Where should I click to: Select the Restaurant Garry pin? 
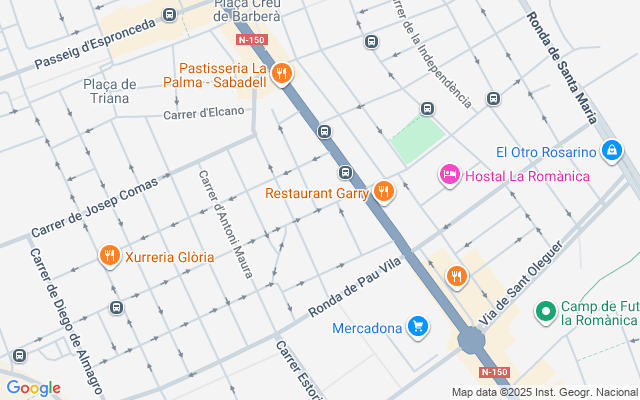tap(382, 191)
